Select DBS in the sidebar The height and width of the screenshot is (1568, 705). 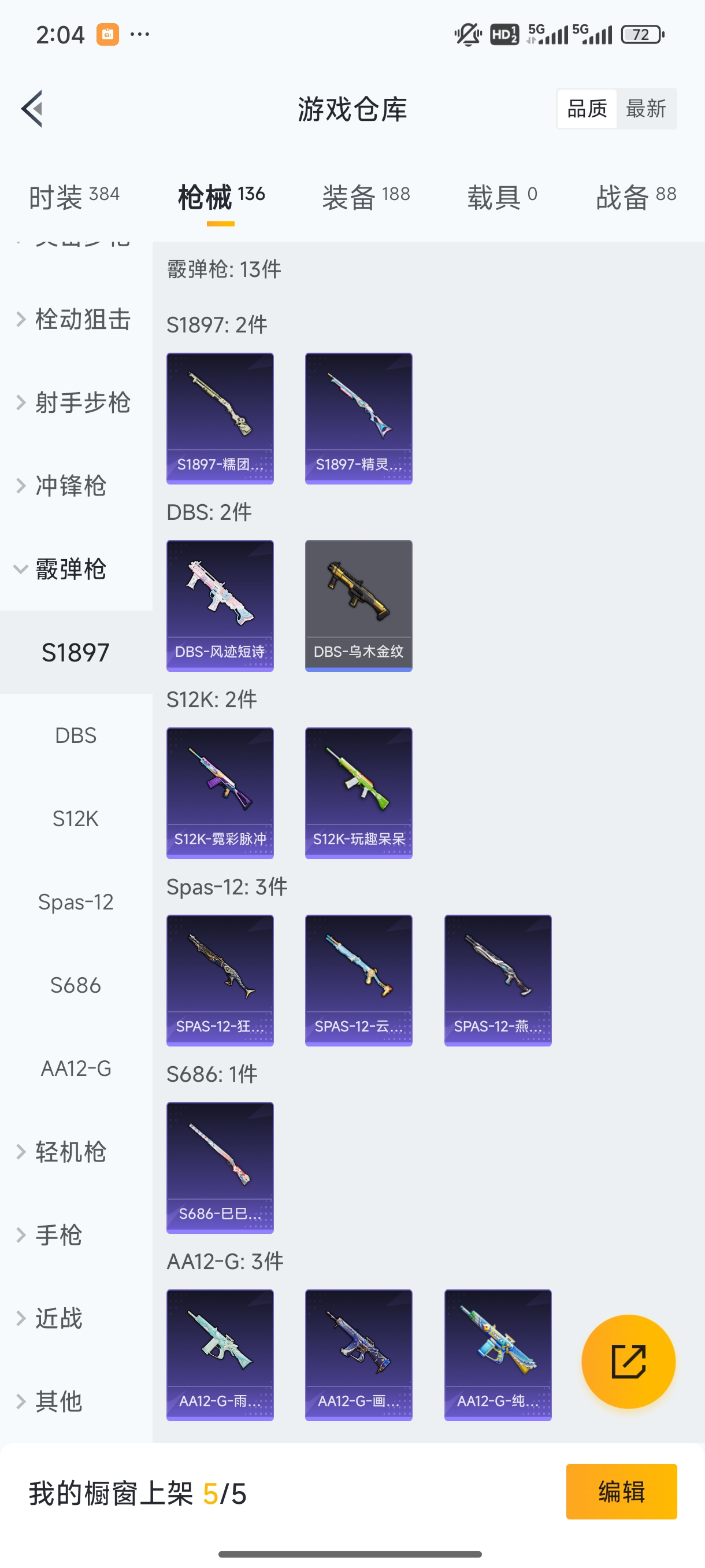point(76,735)
